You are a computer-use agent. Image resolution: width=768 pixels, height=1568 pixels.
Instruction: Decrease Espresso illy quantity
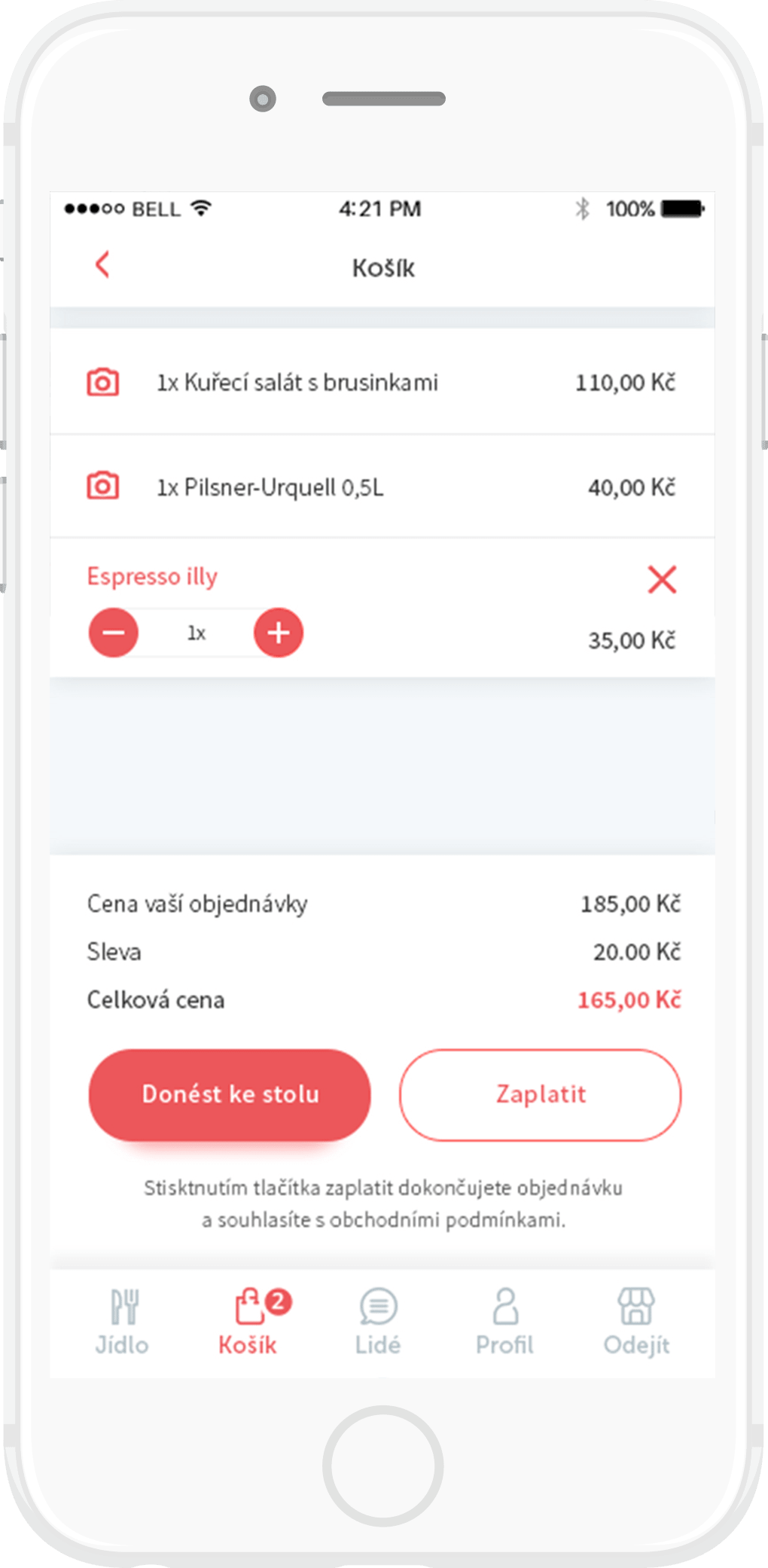point(114,633)
